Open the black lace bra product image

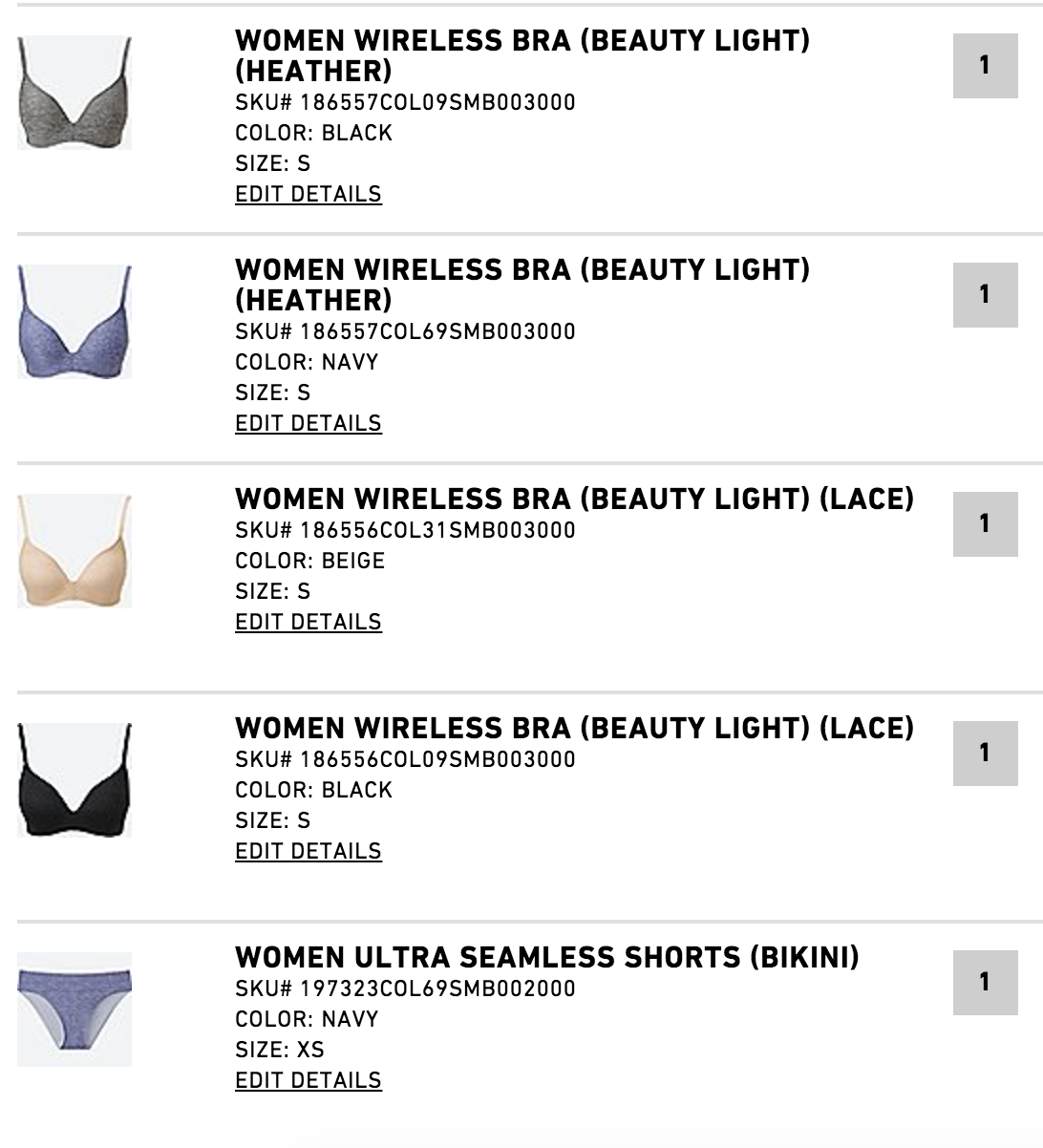(x=74, y=780)
